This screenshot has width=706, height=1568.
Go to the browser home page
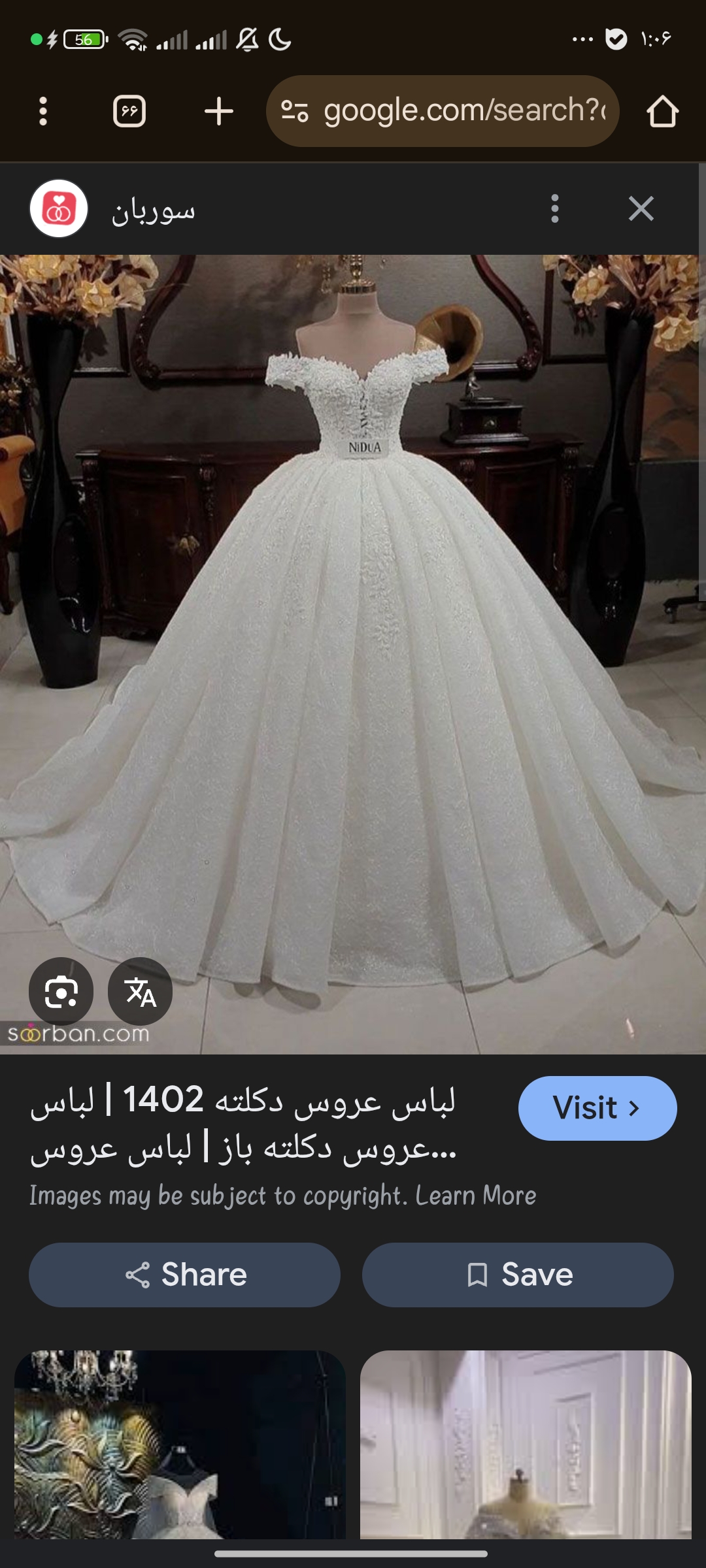pos(662,111)
